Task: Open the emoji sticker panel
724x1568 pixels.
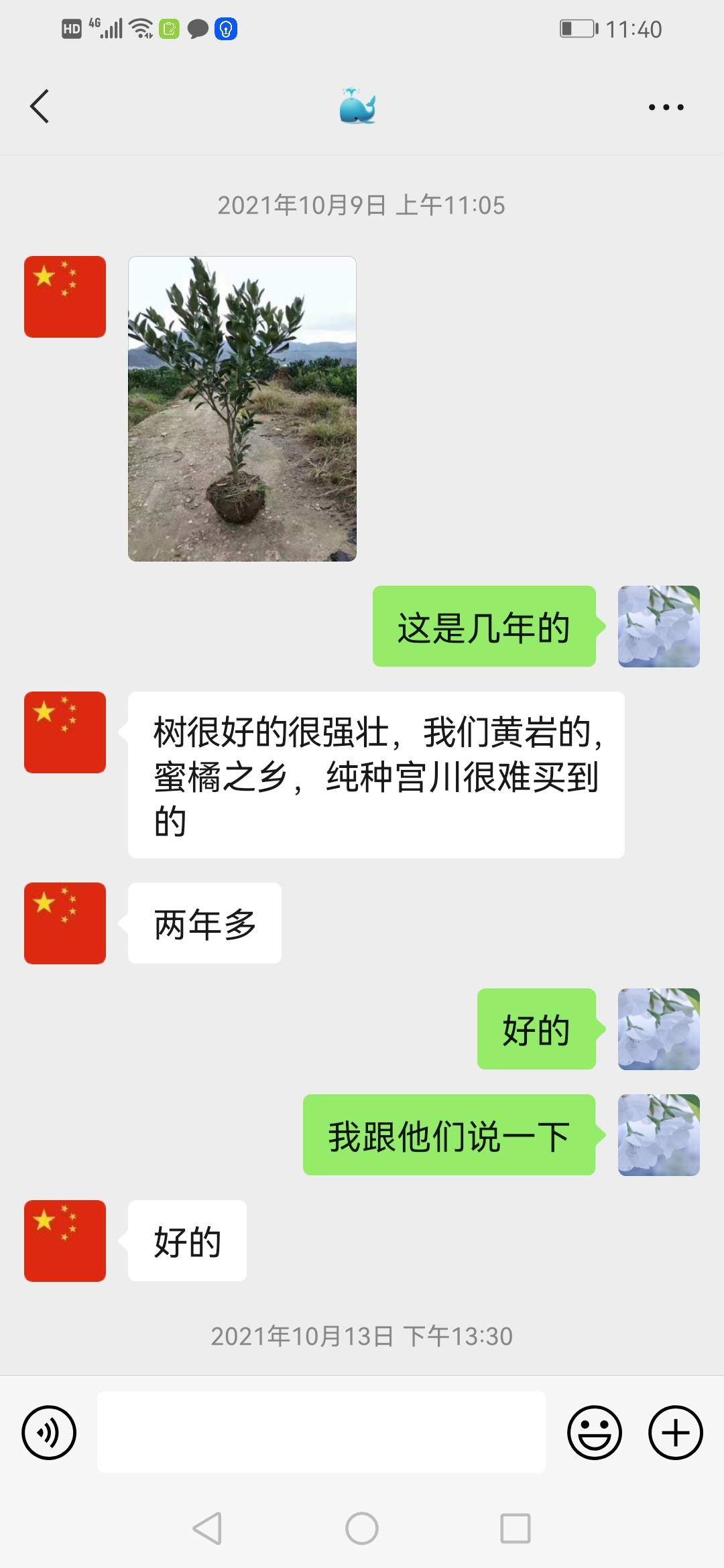Action: [x=595, y=1433]
